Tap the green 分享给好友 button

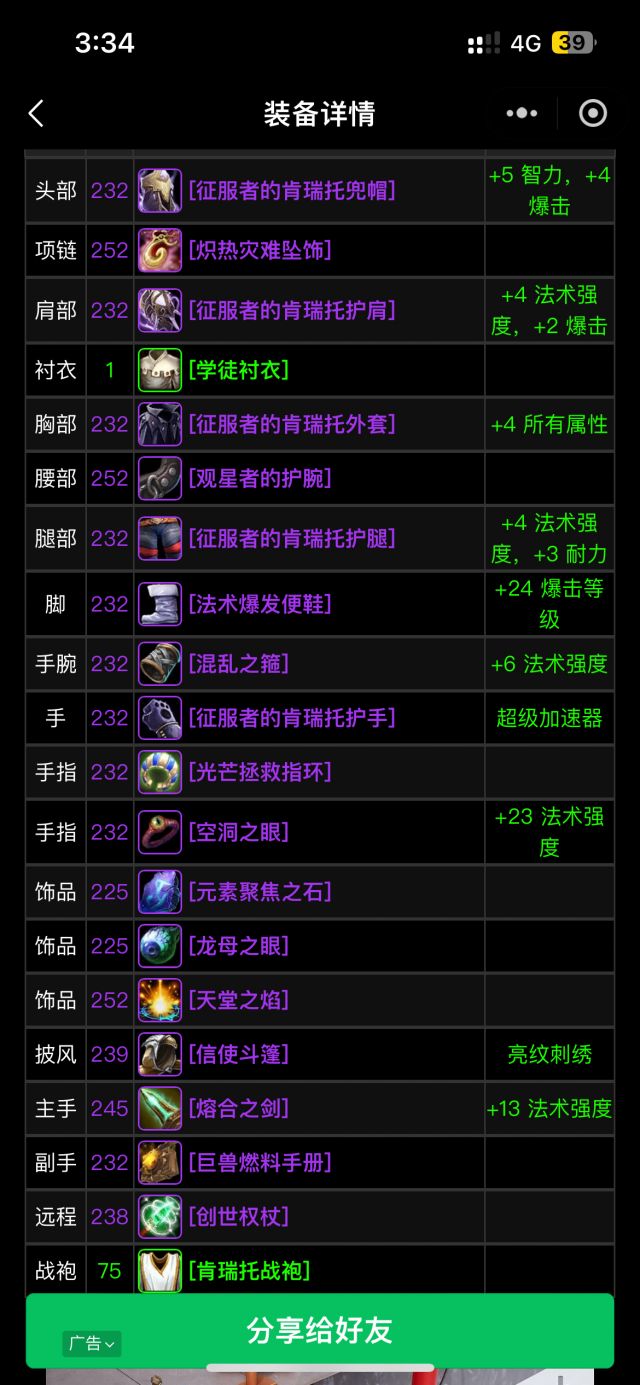(320, 1329)
